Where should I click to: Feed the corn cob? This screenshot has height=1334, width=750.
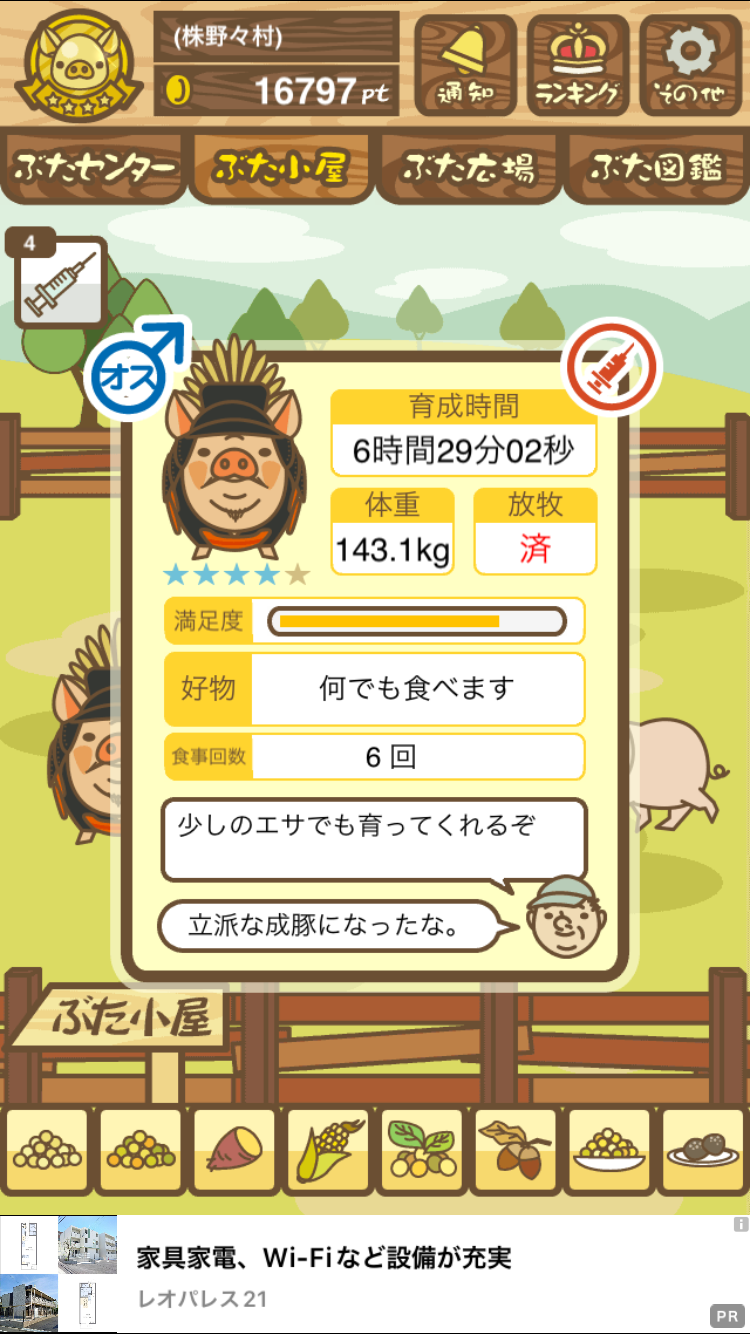tap(328, 1151)
